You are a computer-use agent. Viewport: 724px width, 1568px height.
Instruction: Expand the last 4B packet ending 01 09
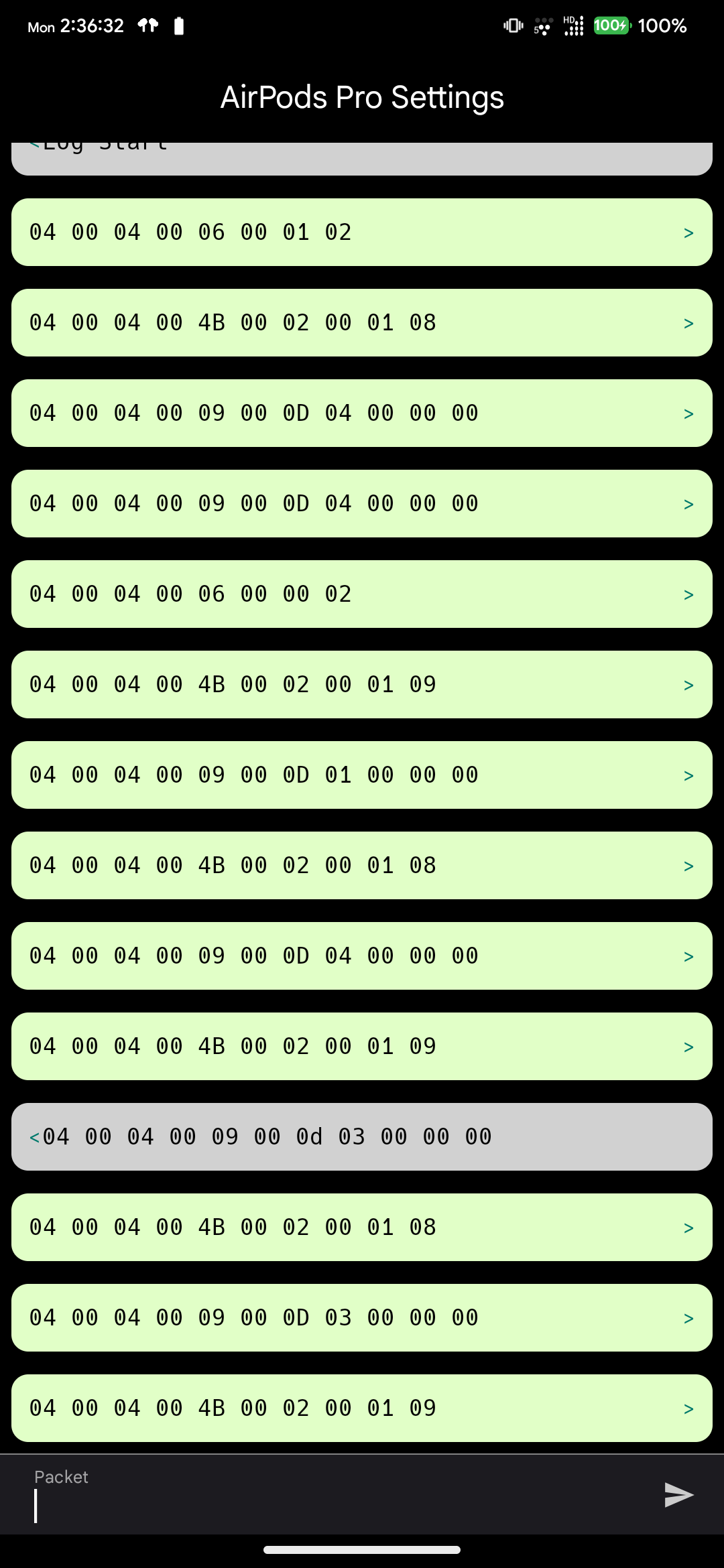362,1408
